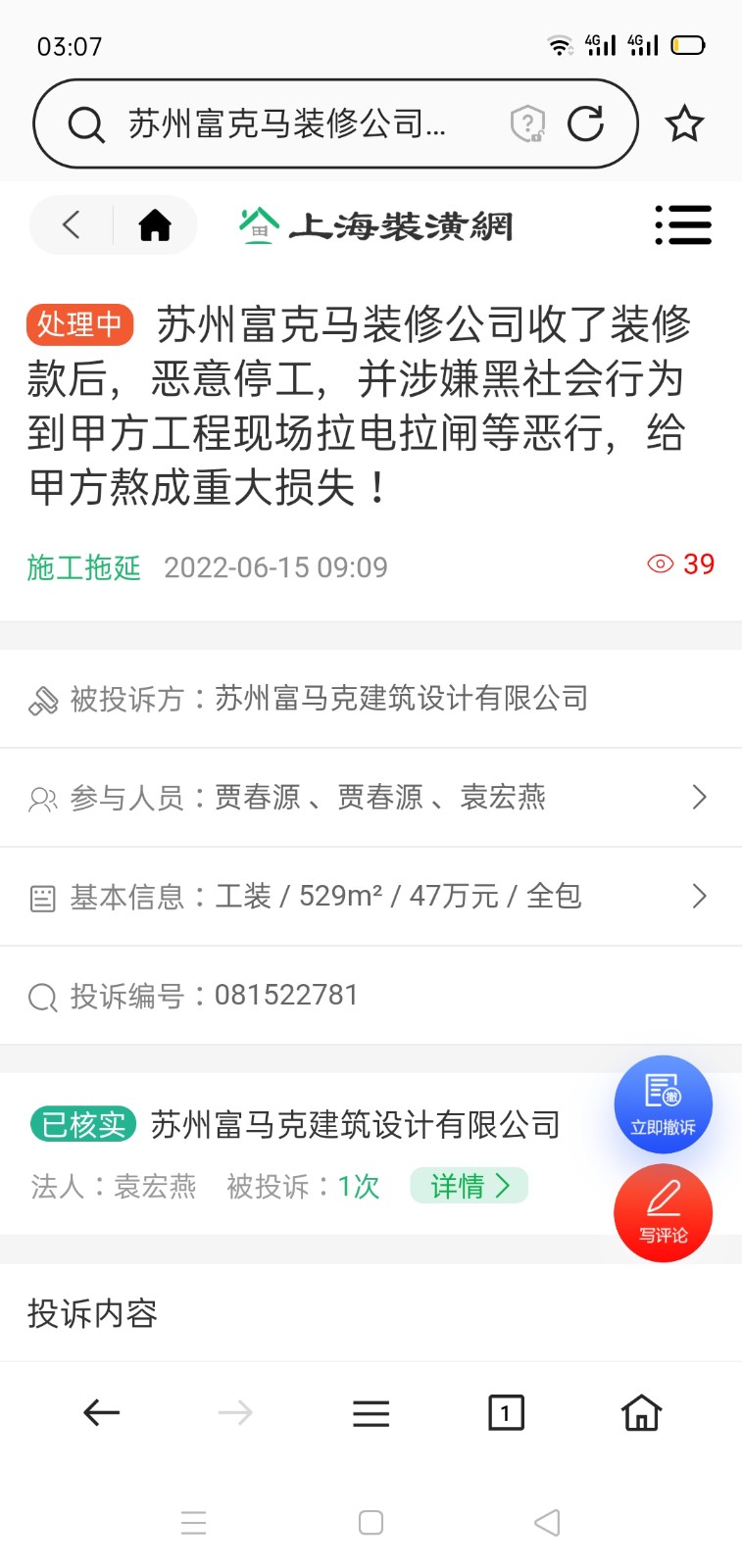This screenshot has width=742, height=1568.
Task: Open the site home page icon
Action: [x=155, y=224]
